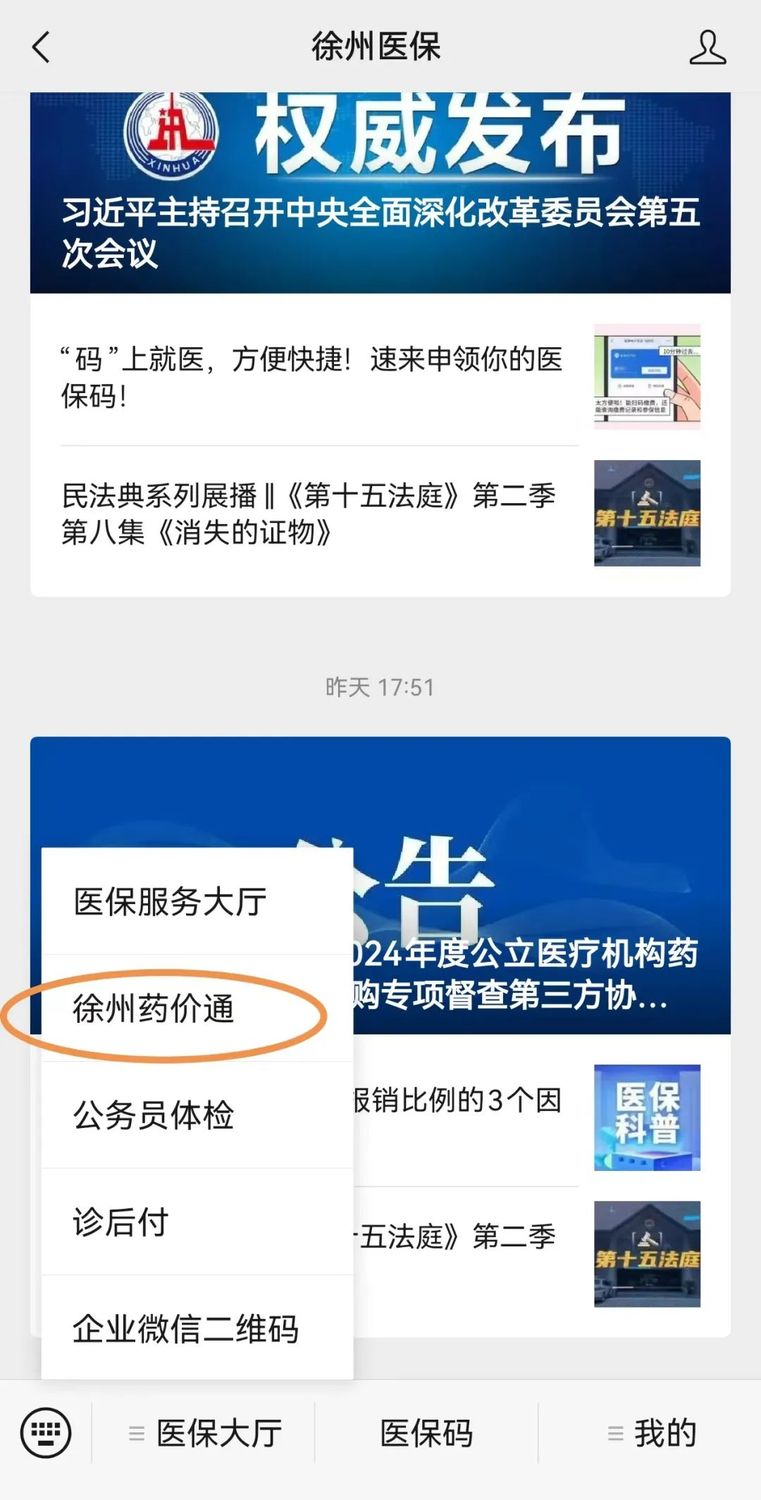Switch to keyboard input mode
This screenshot has width=761, height=1500.
tap(46, 1433)
